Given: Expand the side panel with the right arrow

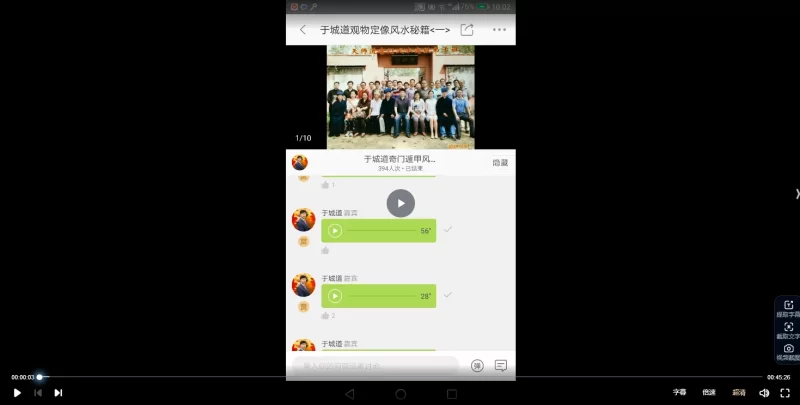Looking at the screenshot, I should pyautogui.click(x=796, y=194).
